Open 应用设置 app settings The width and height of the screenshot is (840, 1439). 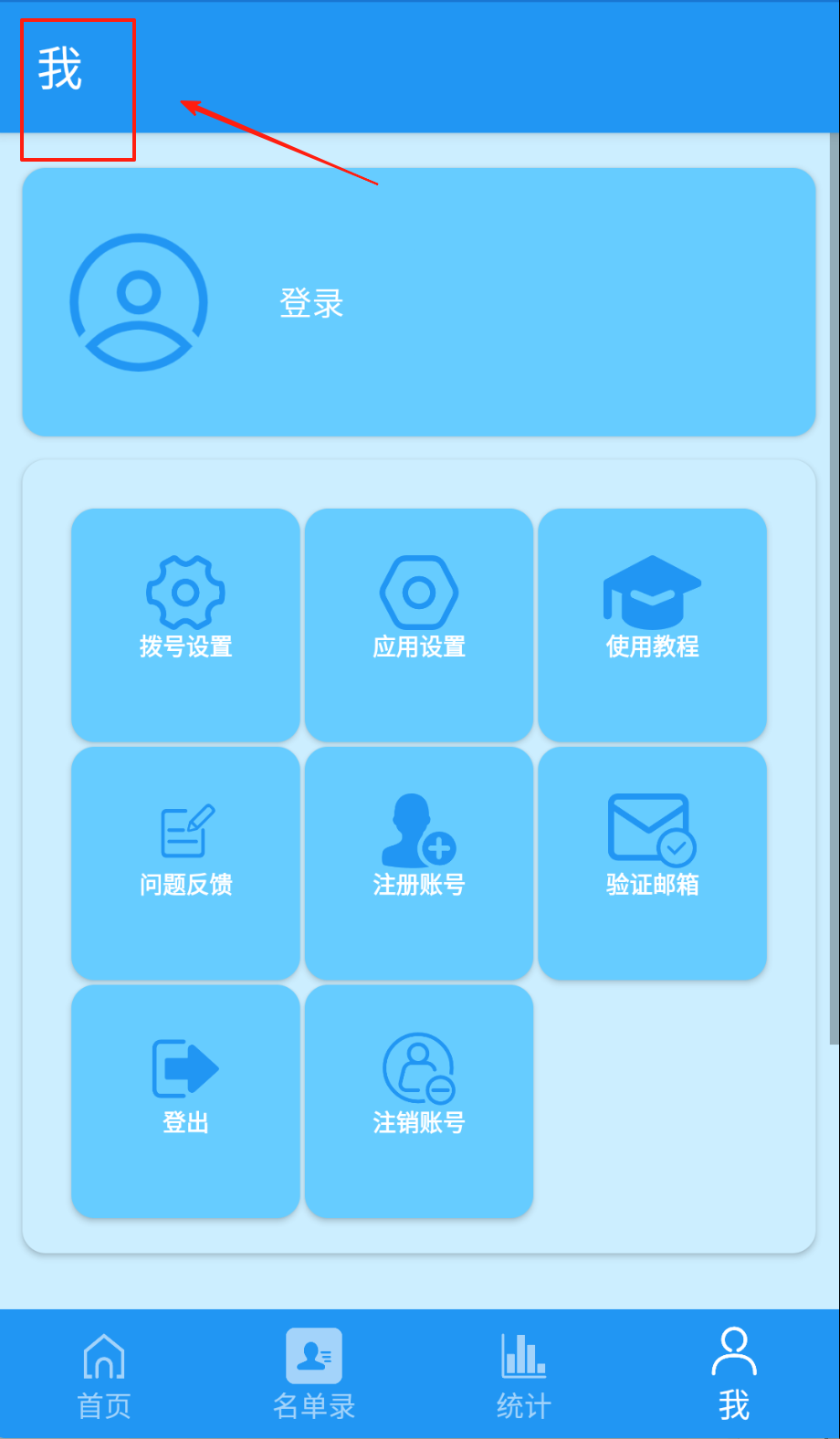coord(419,610)
